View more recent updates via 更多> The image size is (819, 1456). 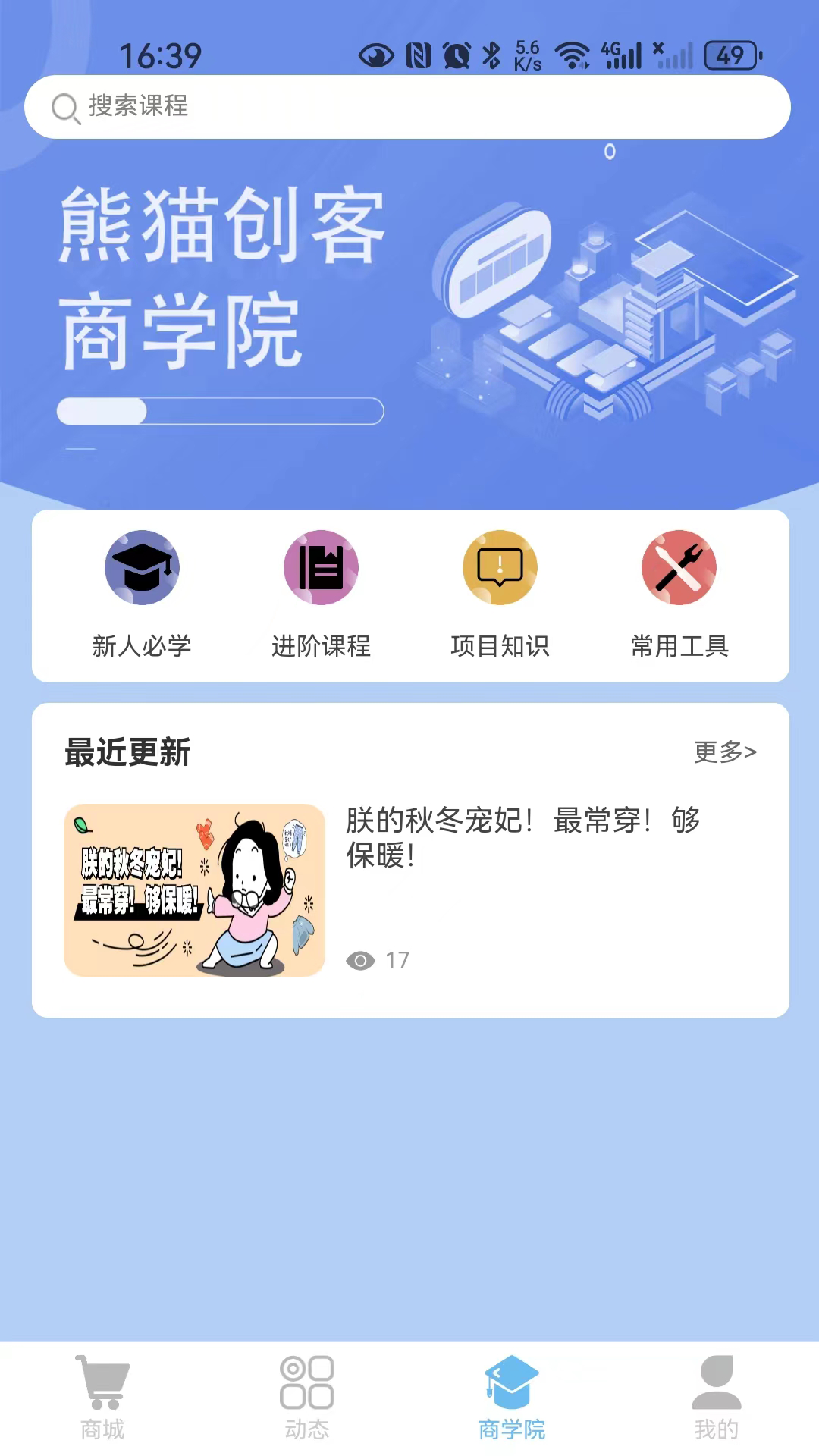coord(725,752)
